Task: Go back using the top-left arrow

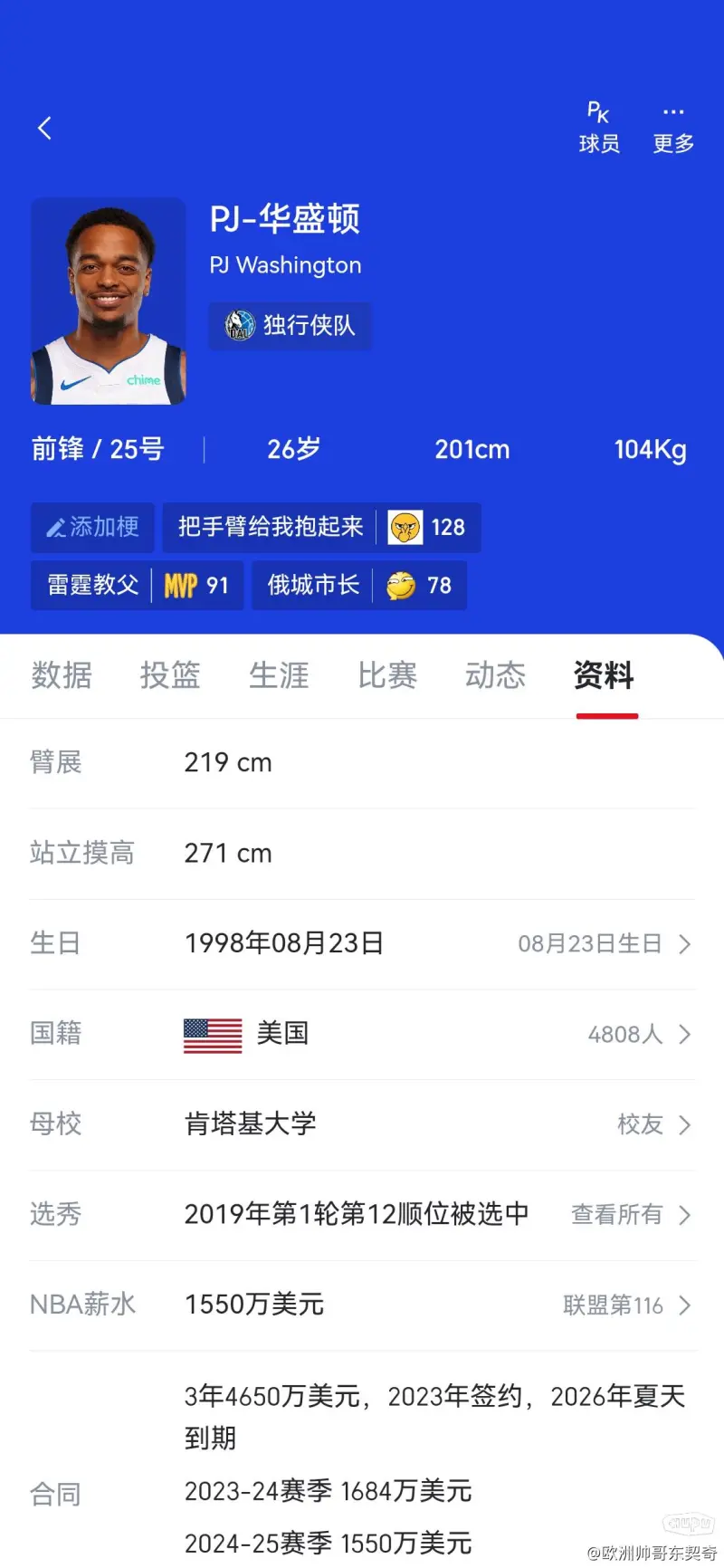Action: point(44,128)
